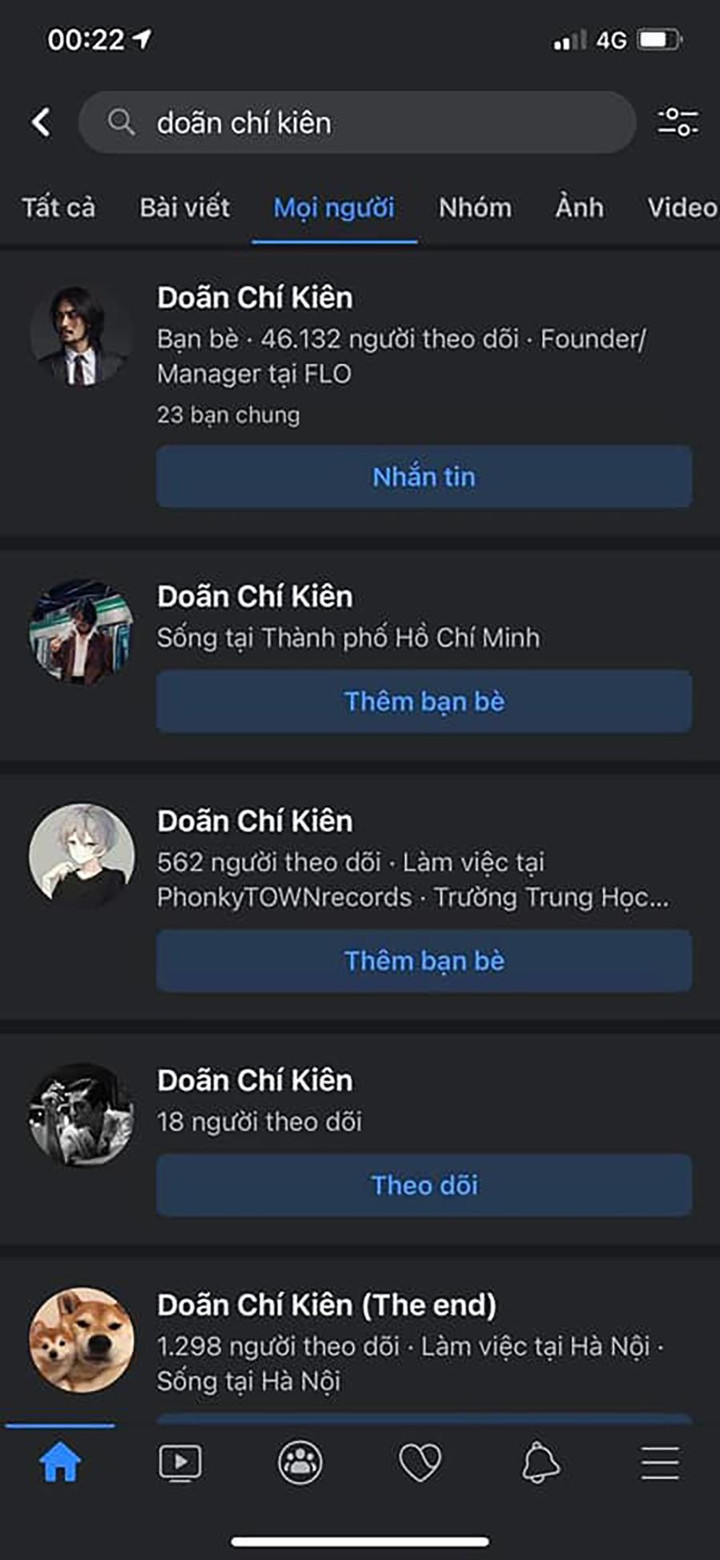Screen dimensions: 720x1560
Task: Switch to the Nhóm tab
Action: point(474,208)
